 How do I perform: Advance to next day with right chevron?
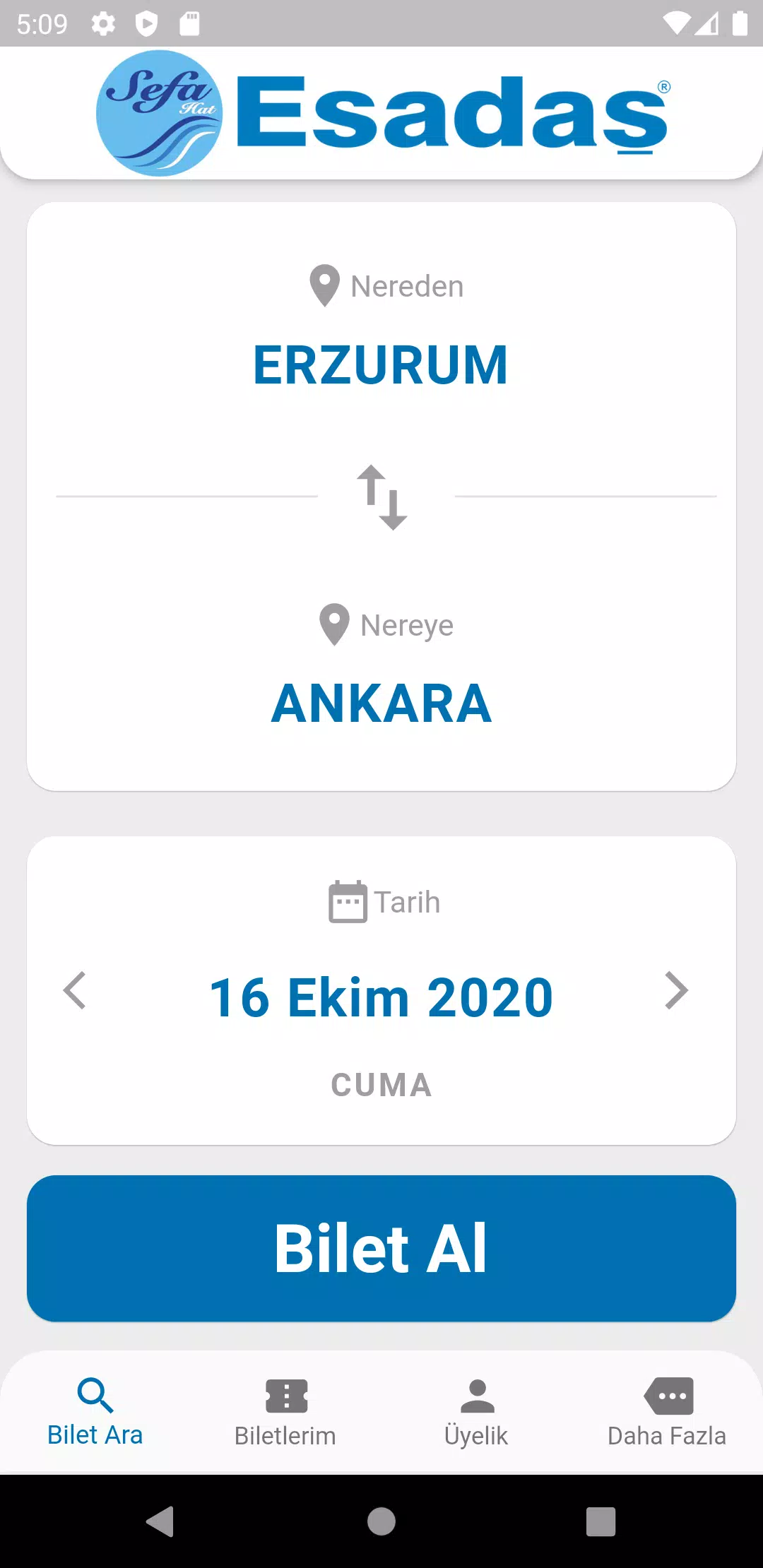tap(676, 992)
